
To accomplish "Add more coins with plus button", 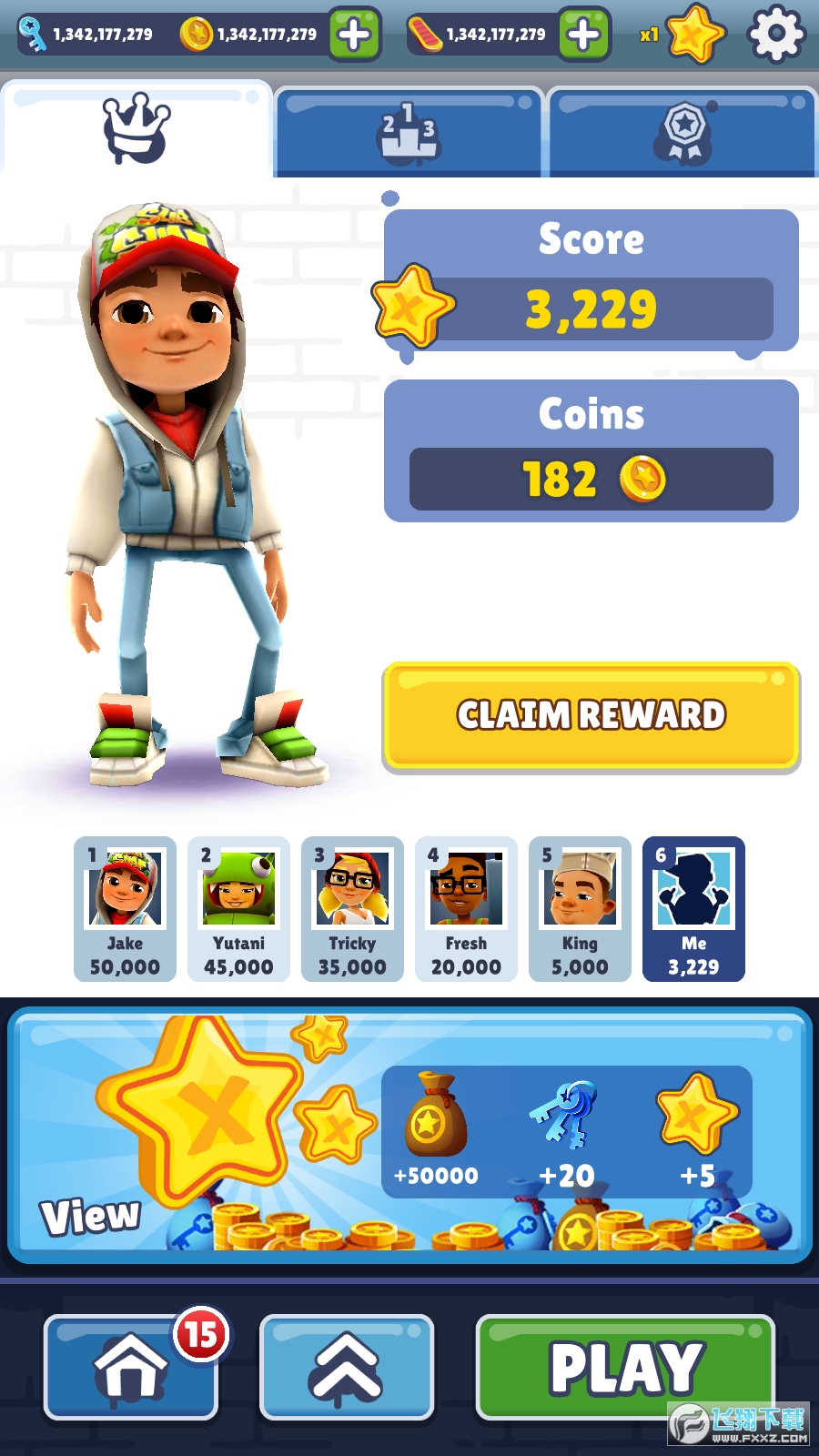I will click(x=354, y=35).
